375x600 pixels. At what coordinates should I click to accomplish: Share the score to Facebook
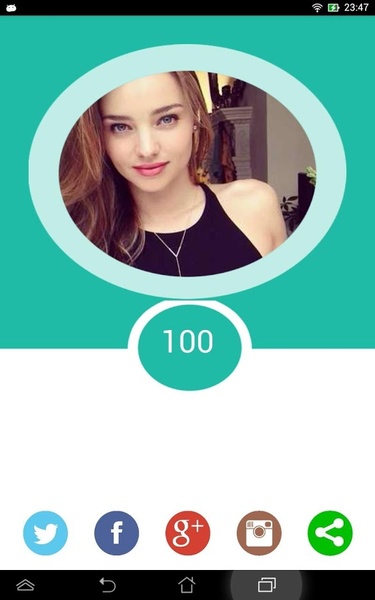(x=117, y=533)
